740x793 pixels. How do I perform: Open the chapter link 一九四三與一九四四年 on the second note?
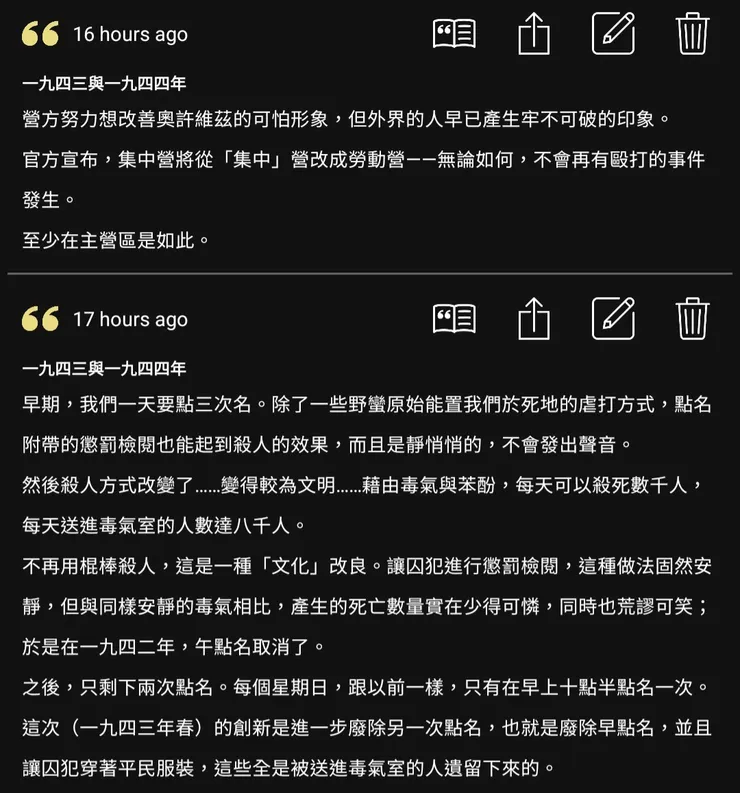pos(103,368)
